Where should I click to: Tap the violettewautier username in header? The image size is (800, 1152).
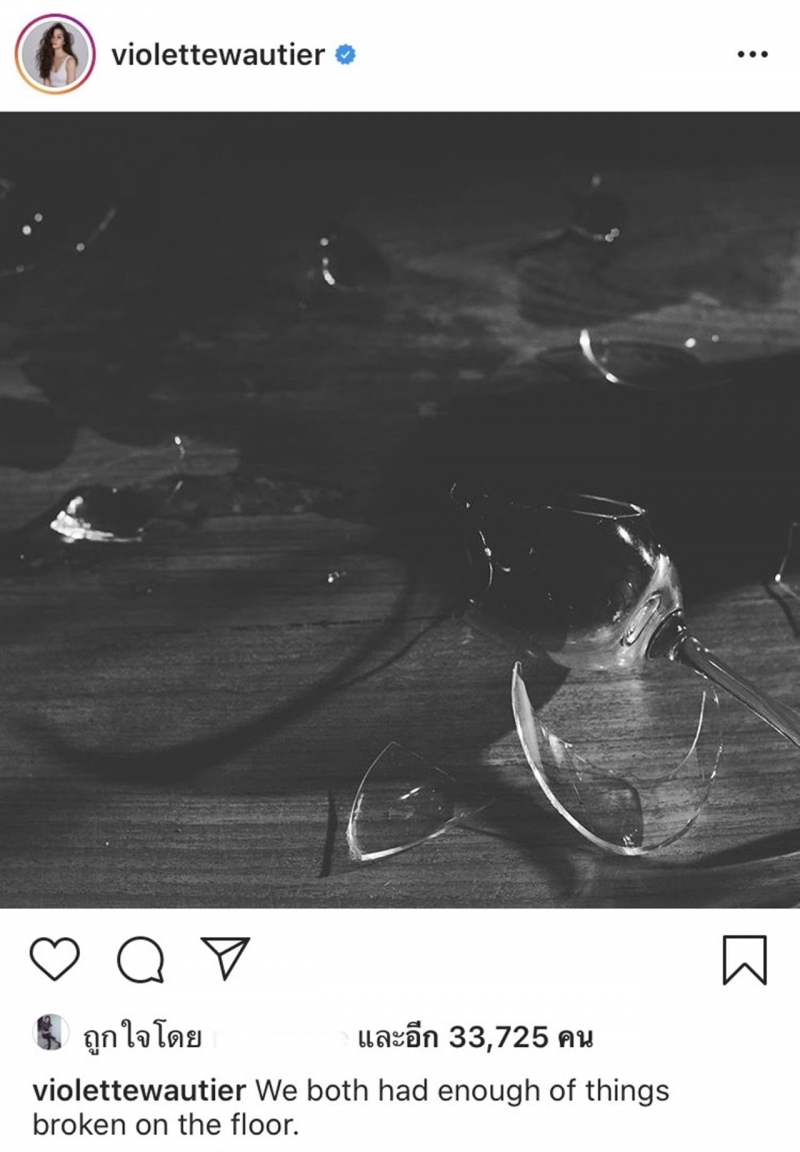tap(218, 55)
